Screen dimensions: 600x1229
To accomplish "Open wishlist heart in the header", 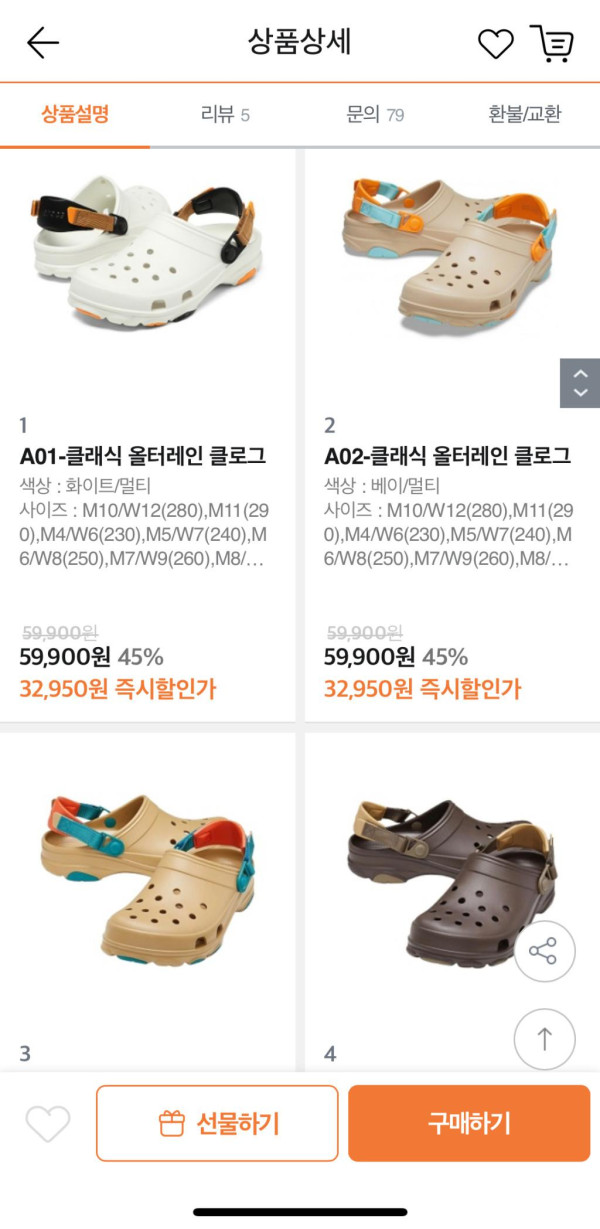I will [x=495, y=43].
